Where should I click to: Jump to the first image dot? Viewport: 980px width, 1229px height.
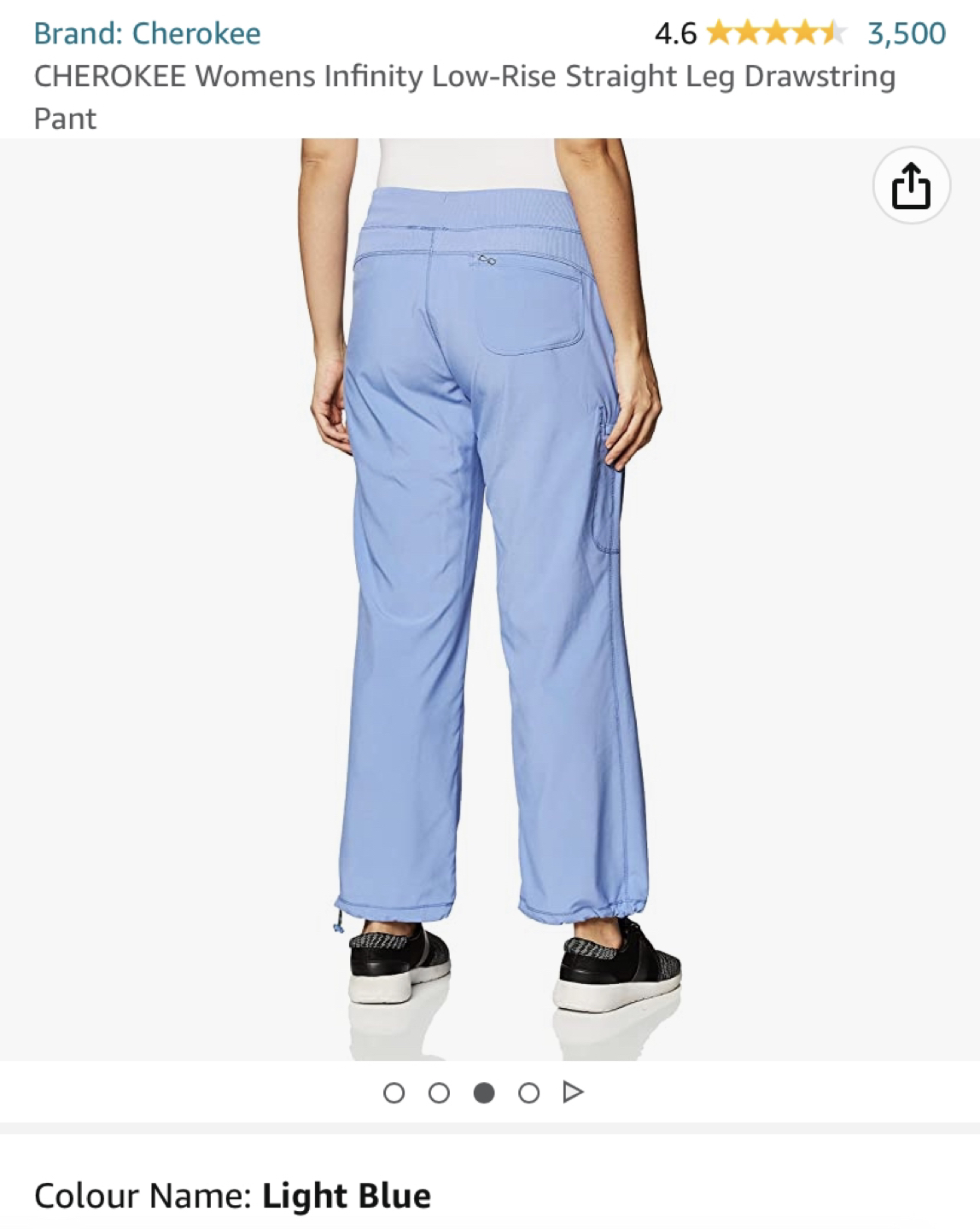[394, 1092]
